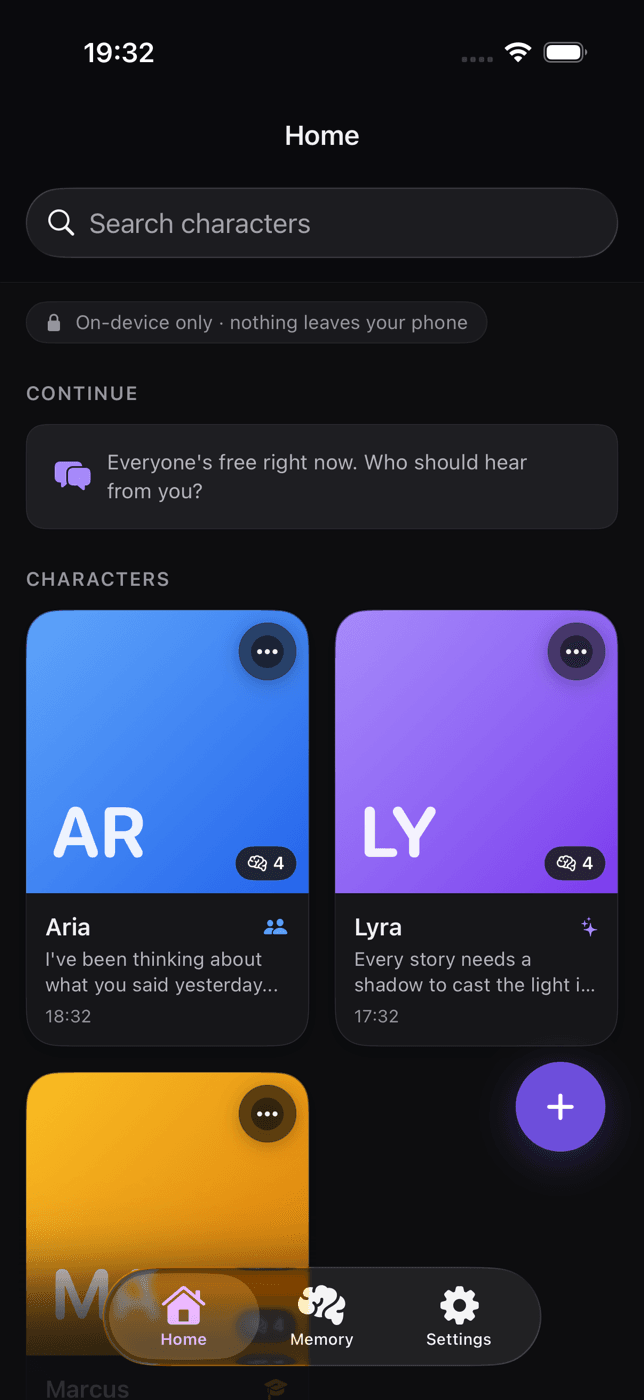
Task: Open Lyra's character card
Action: point(476,828)
